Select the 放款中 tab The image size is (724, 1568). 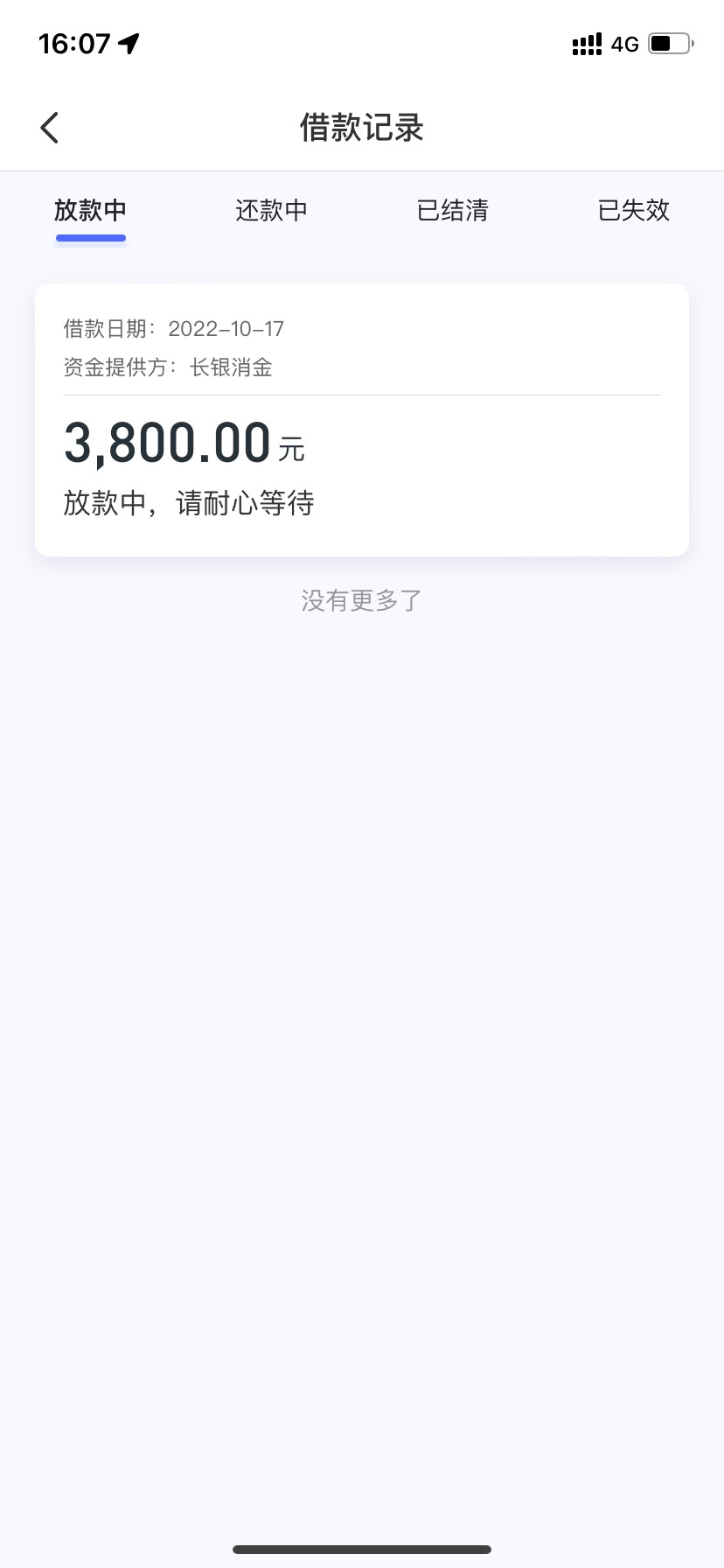coord(90,210)
